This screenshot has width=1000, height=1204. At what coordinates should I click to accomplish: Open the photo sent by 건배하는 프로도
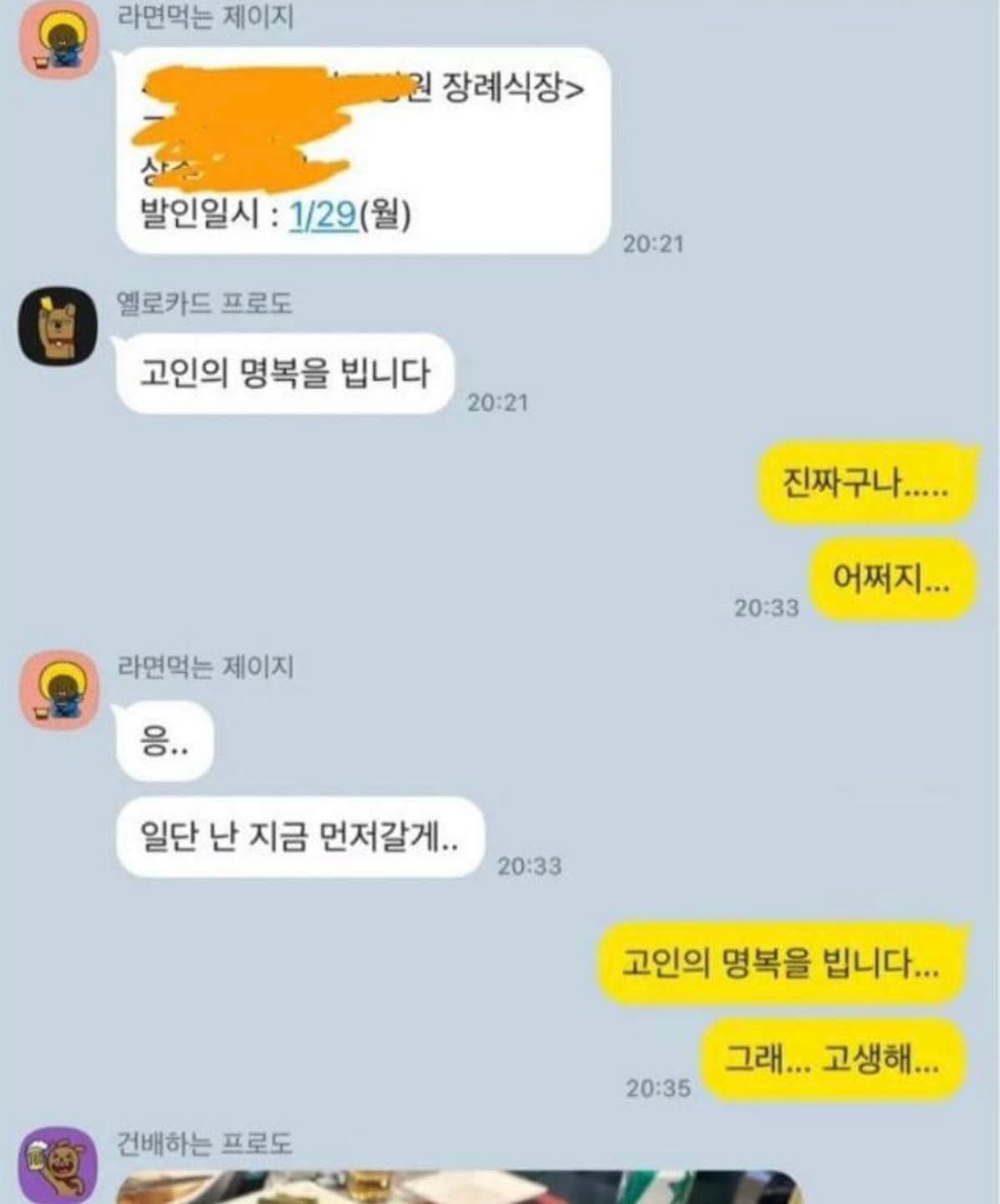point(456,1187)
